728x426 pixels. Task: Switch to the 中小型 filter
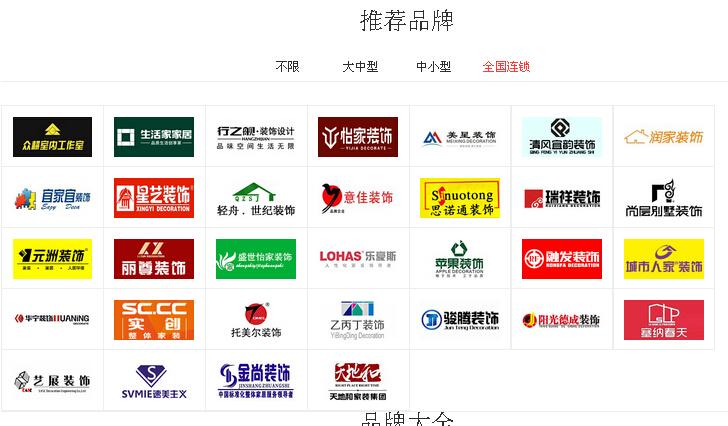(x=434, y=67)
